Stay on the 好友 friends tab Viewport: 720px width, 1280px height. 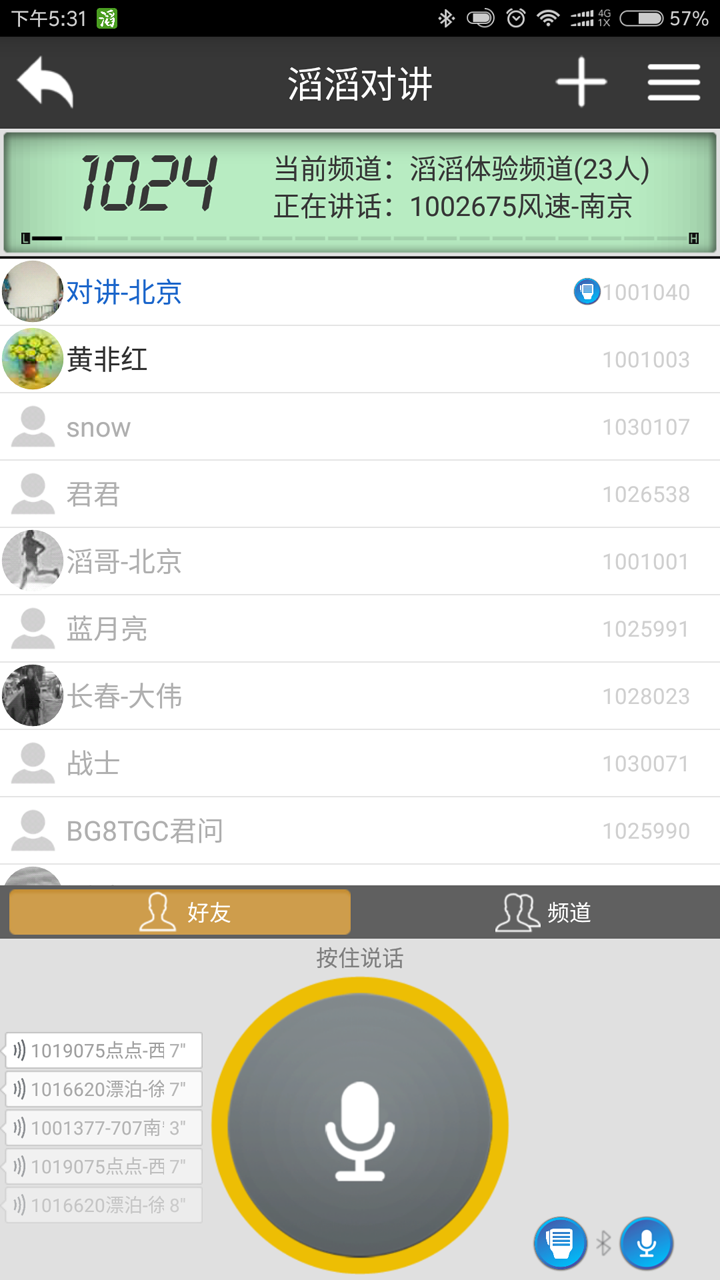click(180, 911)
